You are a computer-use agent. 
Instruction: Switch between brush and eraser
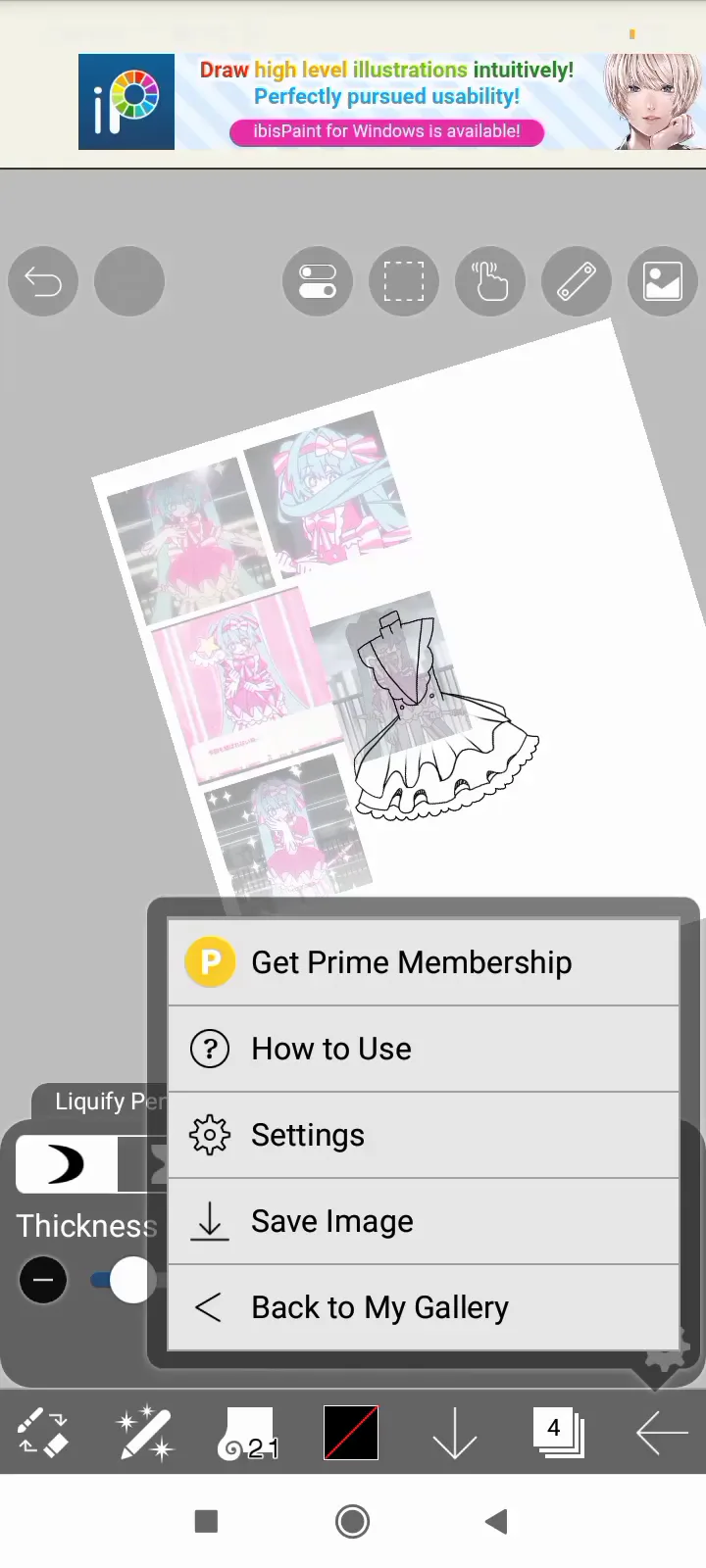click(x=43, y=1434)
